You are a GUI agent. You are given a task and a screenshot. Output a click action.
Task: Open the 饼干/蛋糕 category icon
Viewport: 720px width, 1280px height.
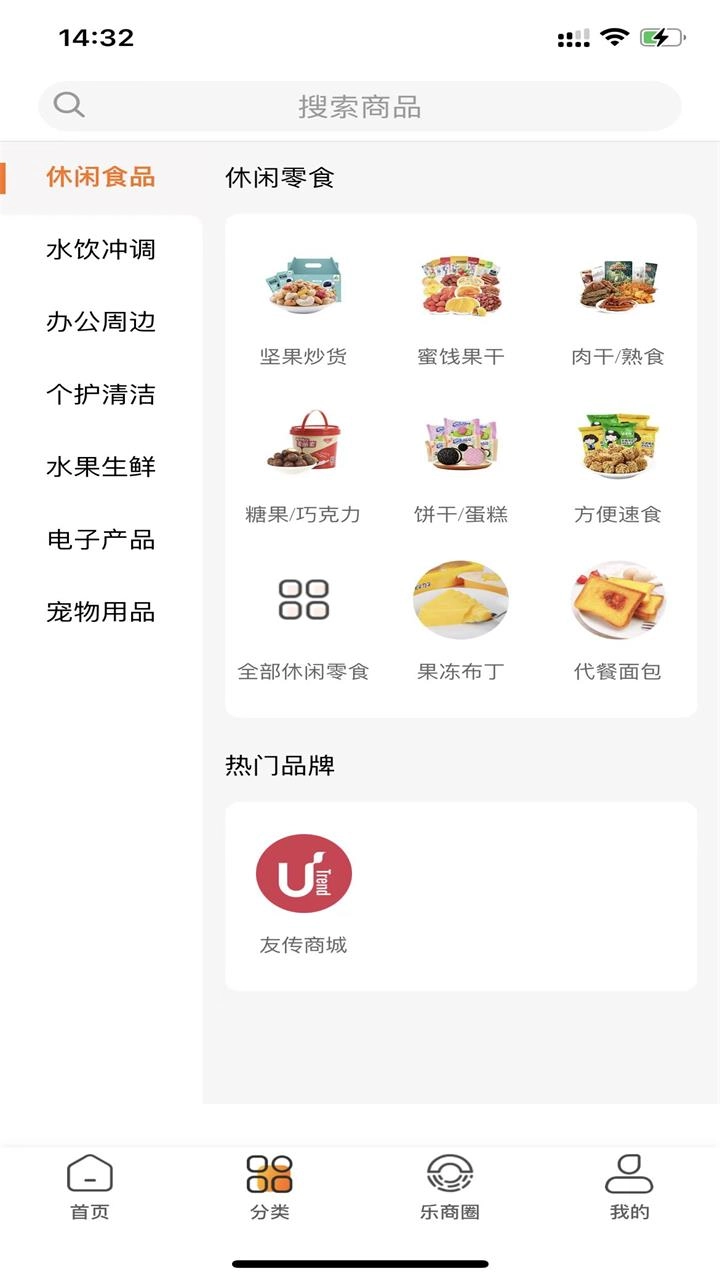(x=460, y=443)
